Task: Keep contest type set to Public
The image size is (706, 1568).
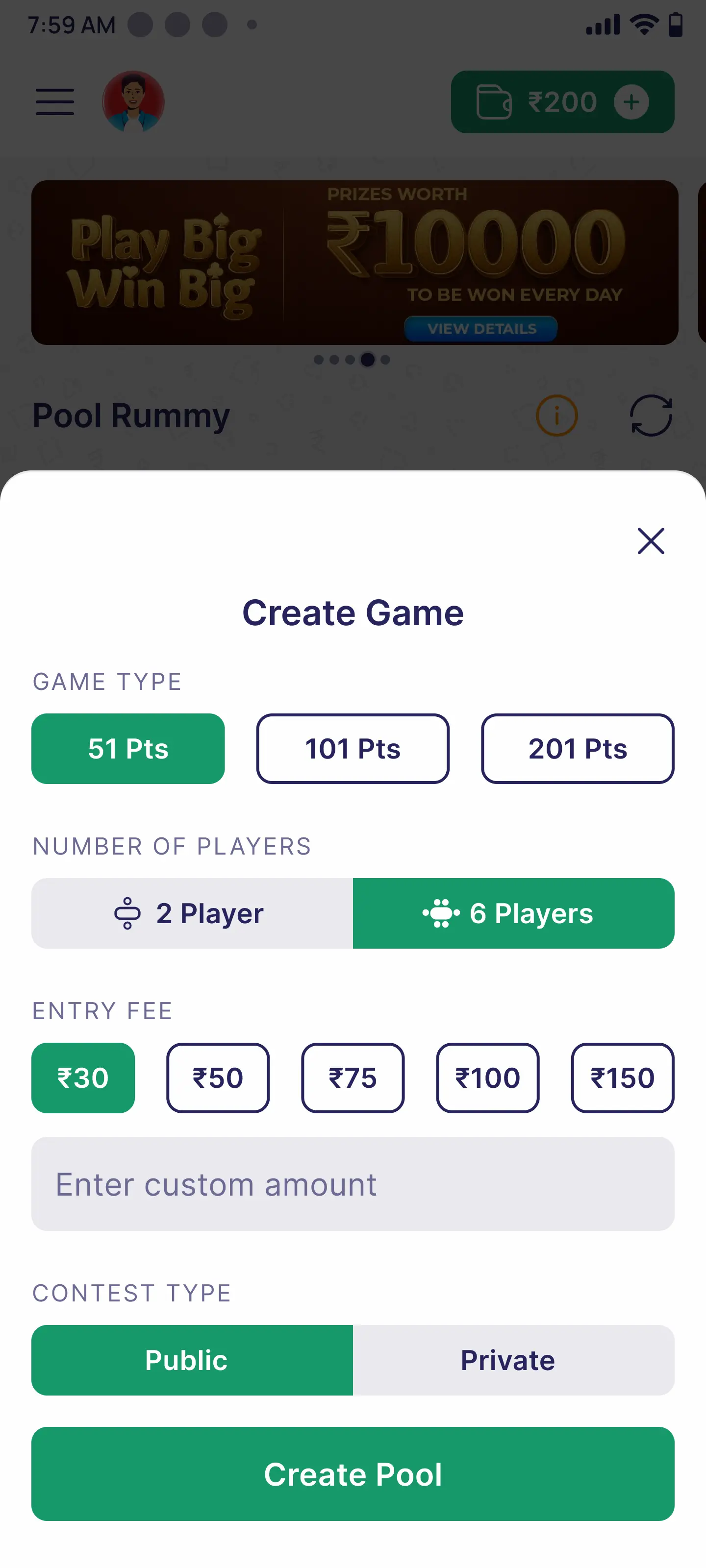Action: point(186,1359)
